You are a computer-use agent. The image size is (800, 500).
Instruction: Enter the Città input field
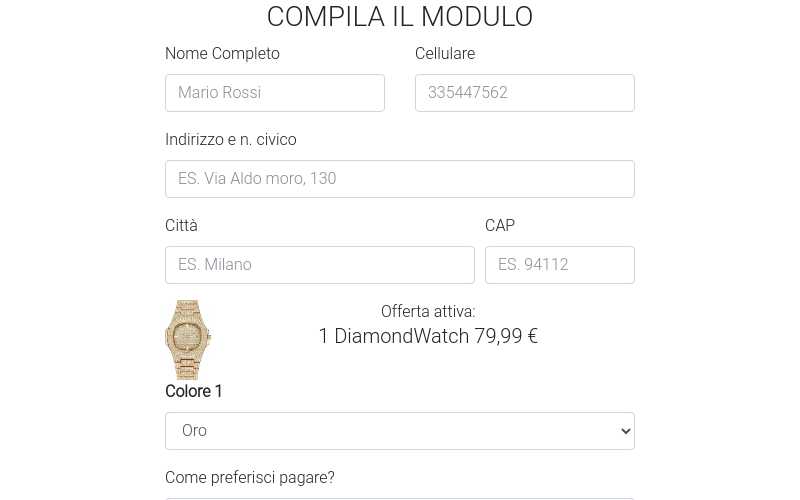319,265
